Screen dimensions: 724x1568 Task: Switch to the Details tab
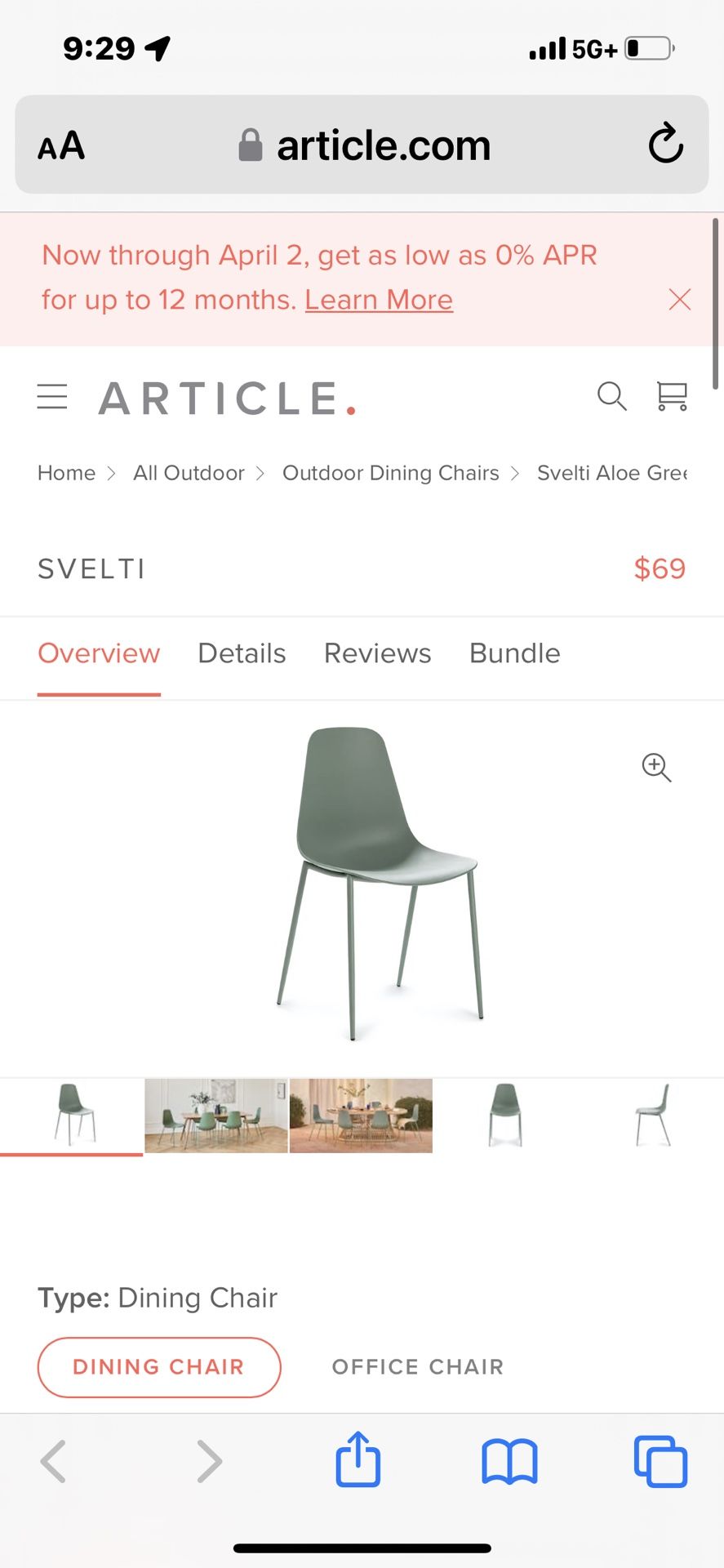(242, 653)
